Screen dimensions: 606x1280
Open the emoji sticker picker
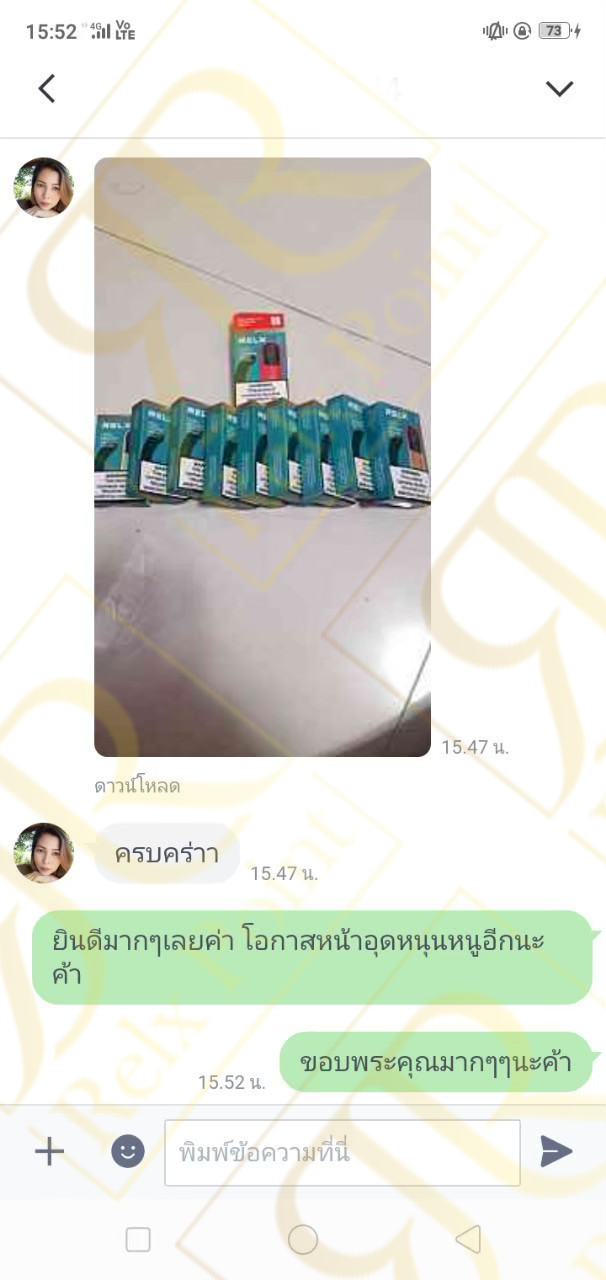pos(127,1151)
